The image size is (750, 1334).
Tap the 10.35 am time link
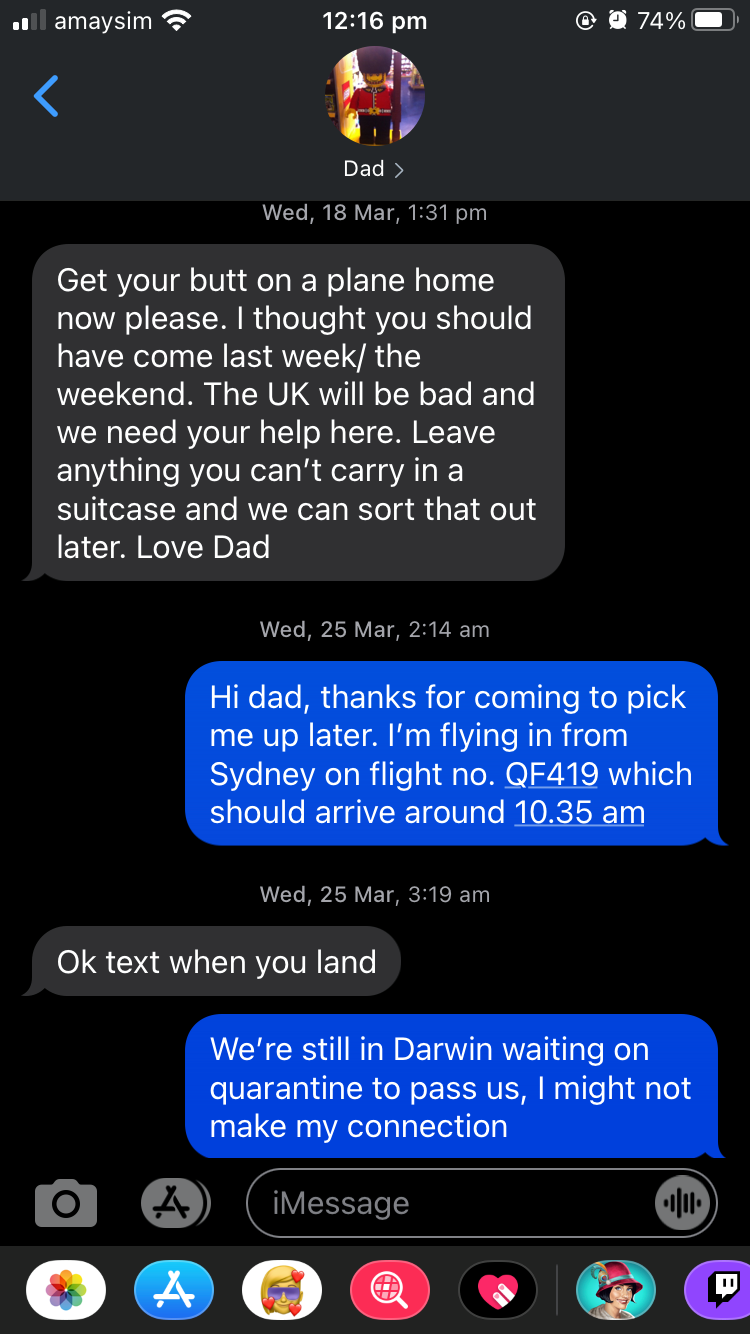pyautogui.click(x=579, y=812)
